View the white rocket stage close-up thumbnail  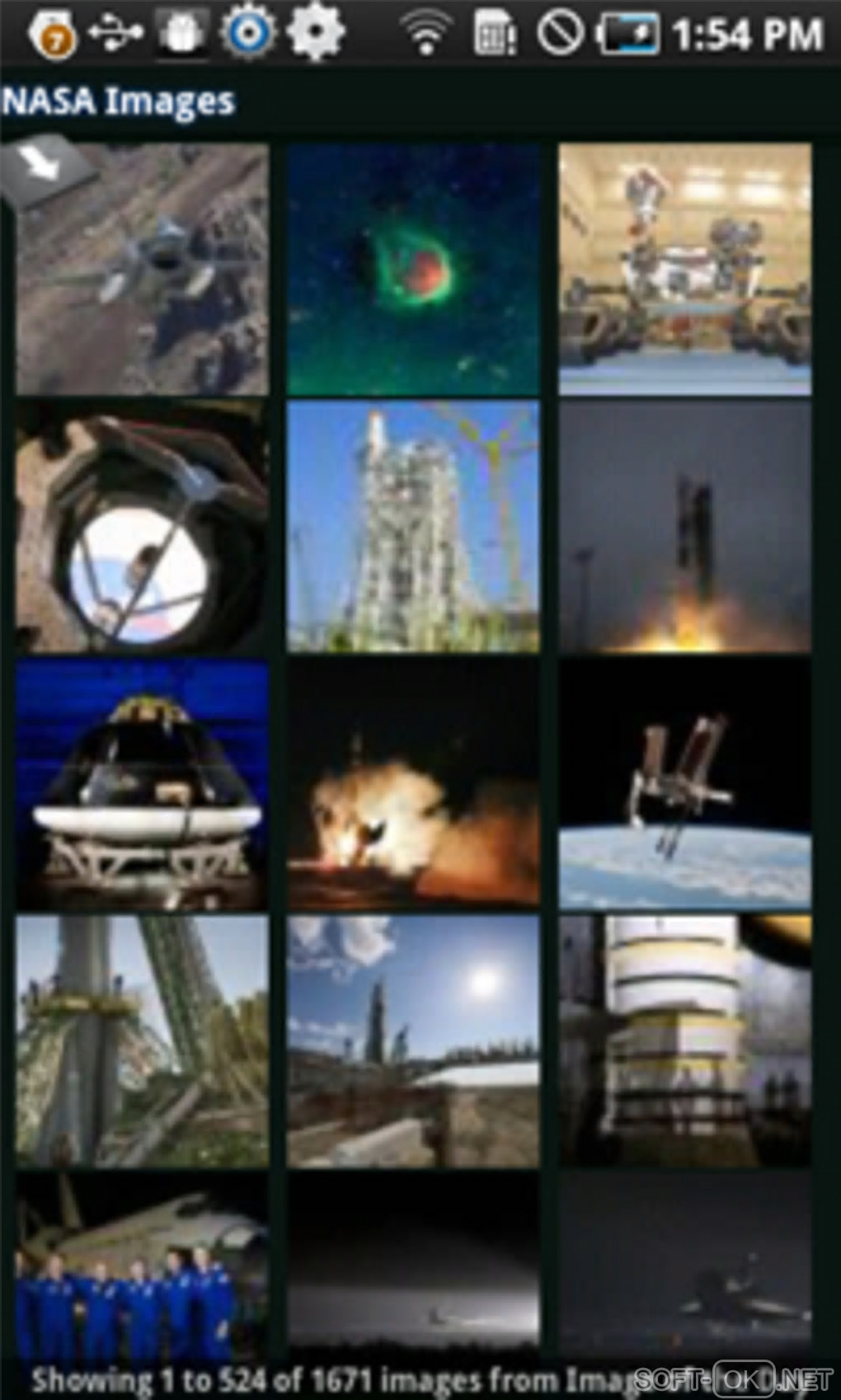[684, 1041]
